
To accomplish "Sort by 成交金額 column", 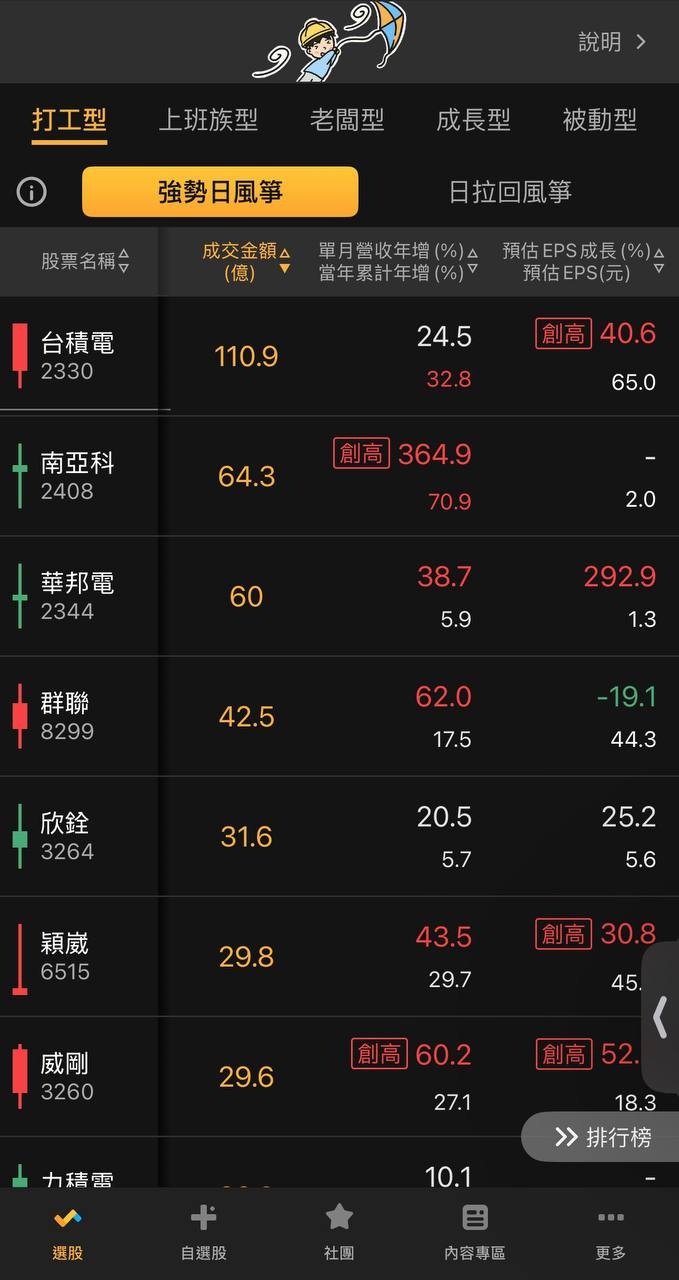I will coord(246,261).
